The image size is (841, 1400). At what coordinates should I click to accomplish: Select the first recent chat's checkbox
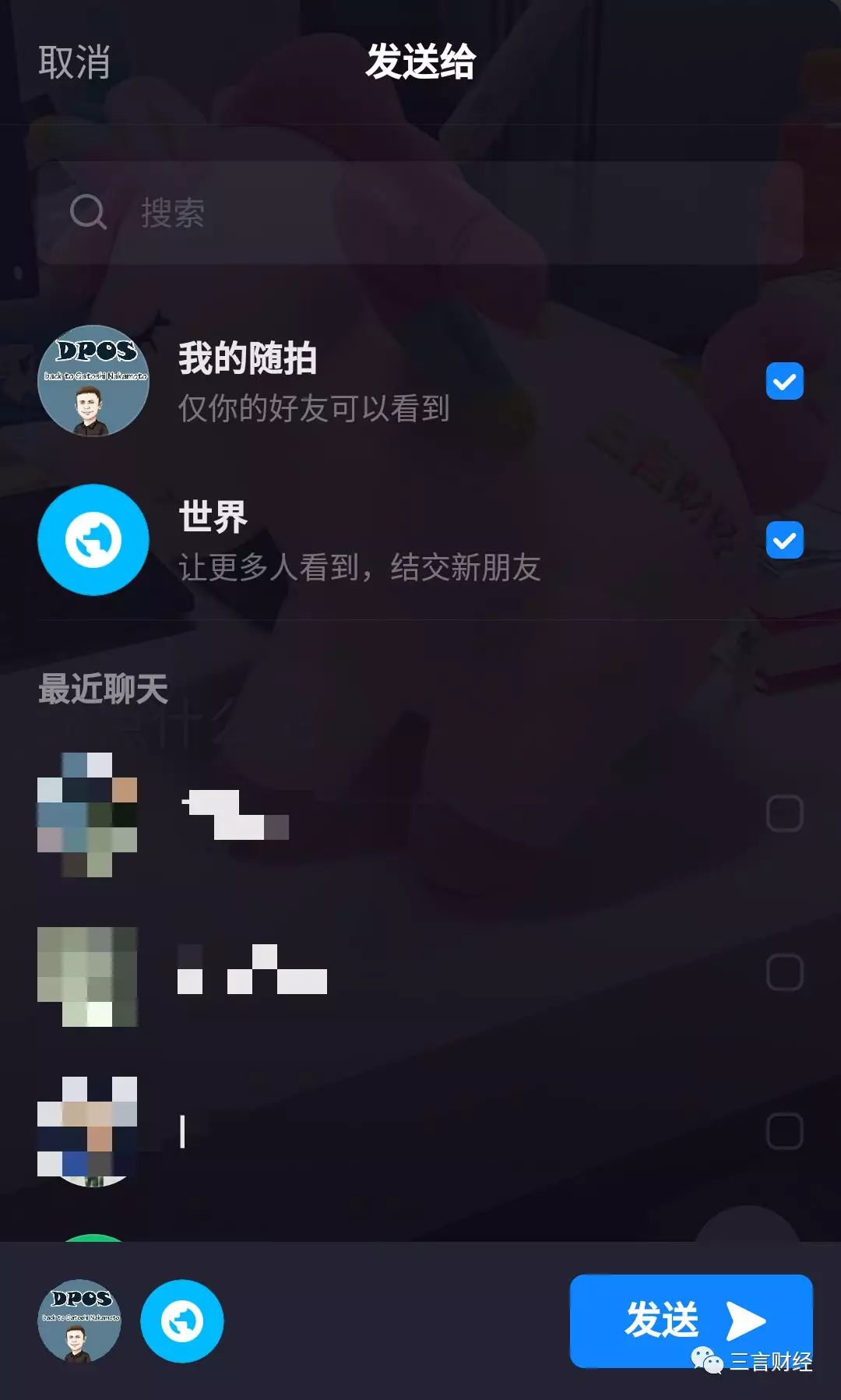point(784,813)
